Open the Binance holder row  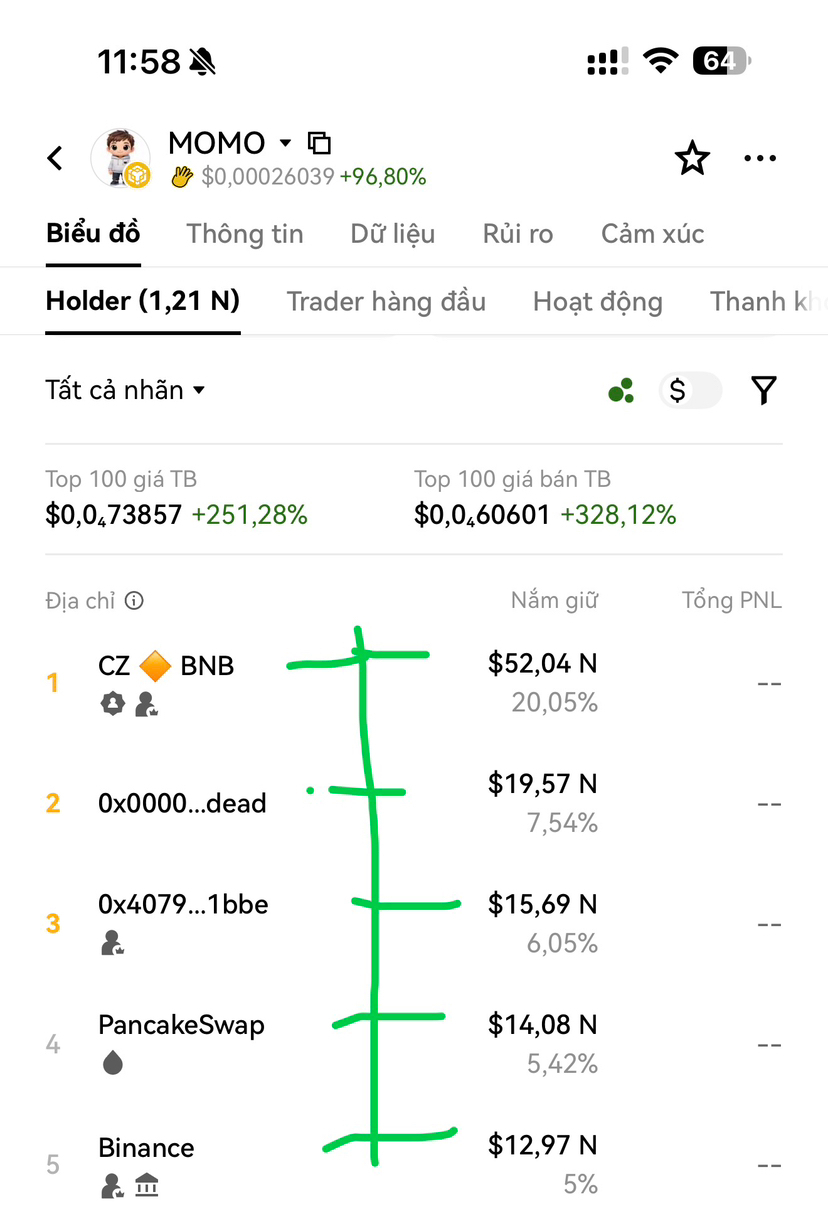pos(146,1148)
